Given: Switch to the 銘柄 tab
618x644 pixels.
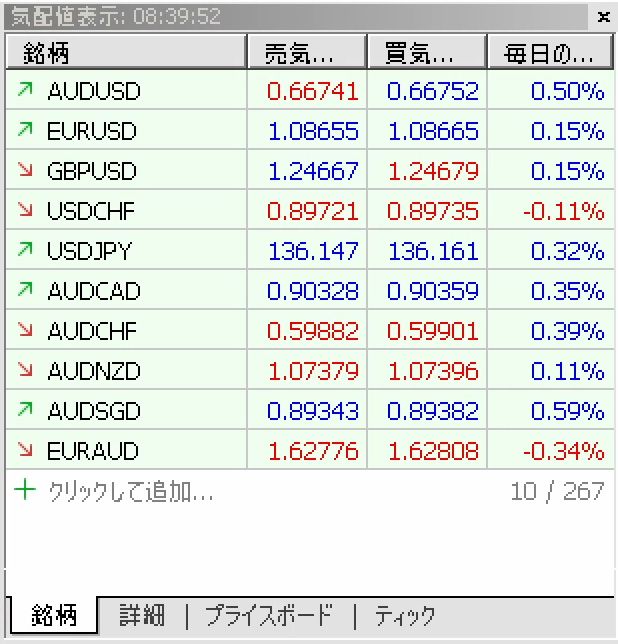Looking at the screenshot, I should [x=53, y=615].
